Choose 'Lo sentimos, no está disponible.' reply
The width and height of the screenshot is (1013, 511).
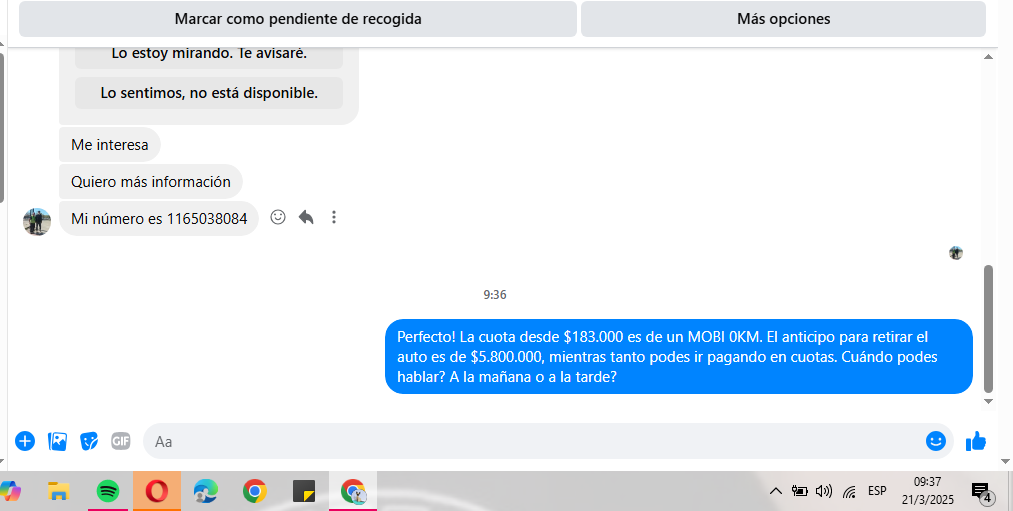pos(209,93)
